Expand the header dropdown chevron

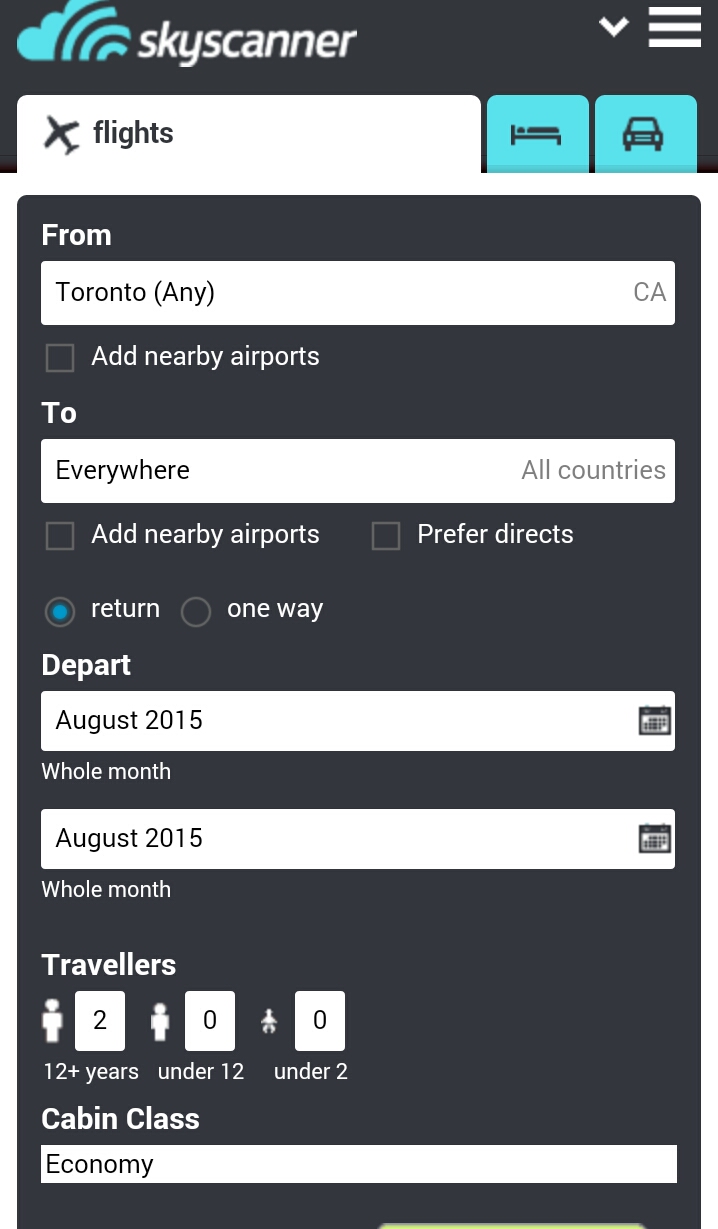click(613, 27)
